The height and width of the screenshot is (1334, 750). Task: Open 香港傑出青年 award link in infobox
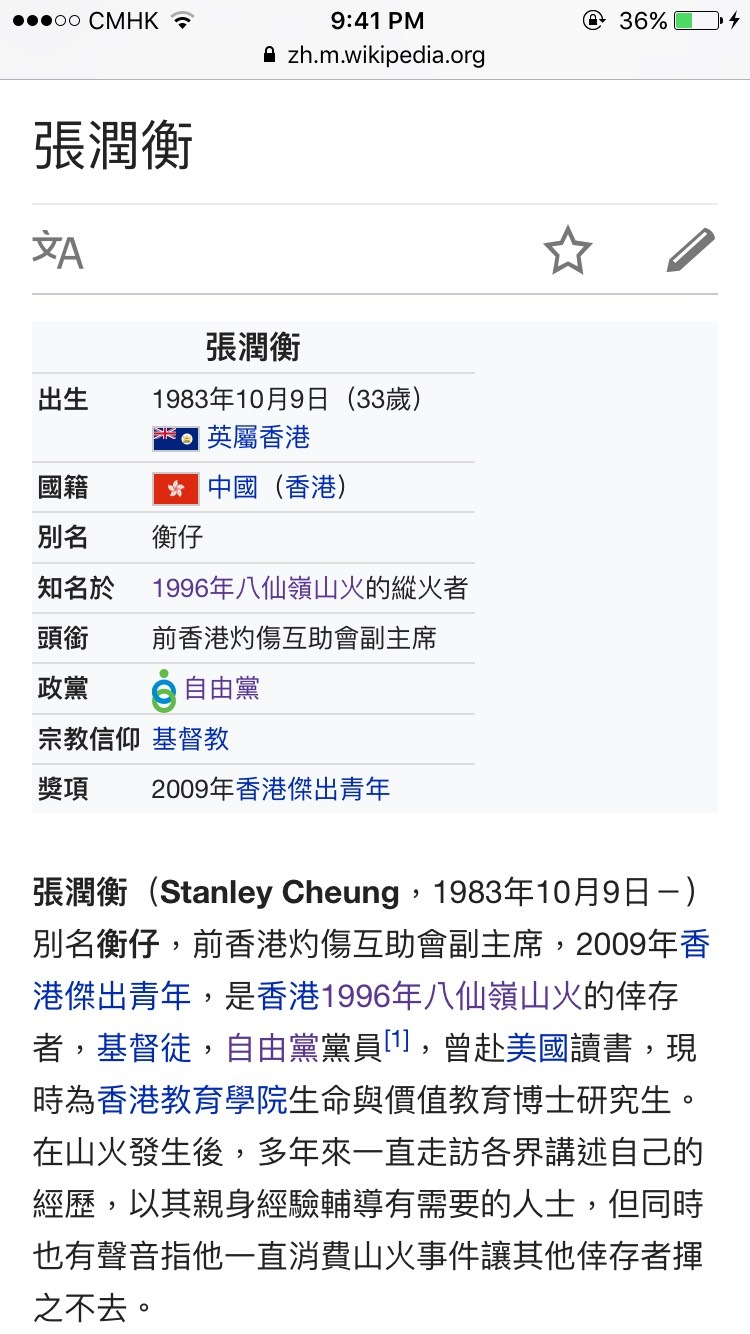(x=313, y=789)
